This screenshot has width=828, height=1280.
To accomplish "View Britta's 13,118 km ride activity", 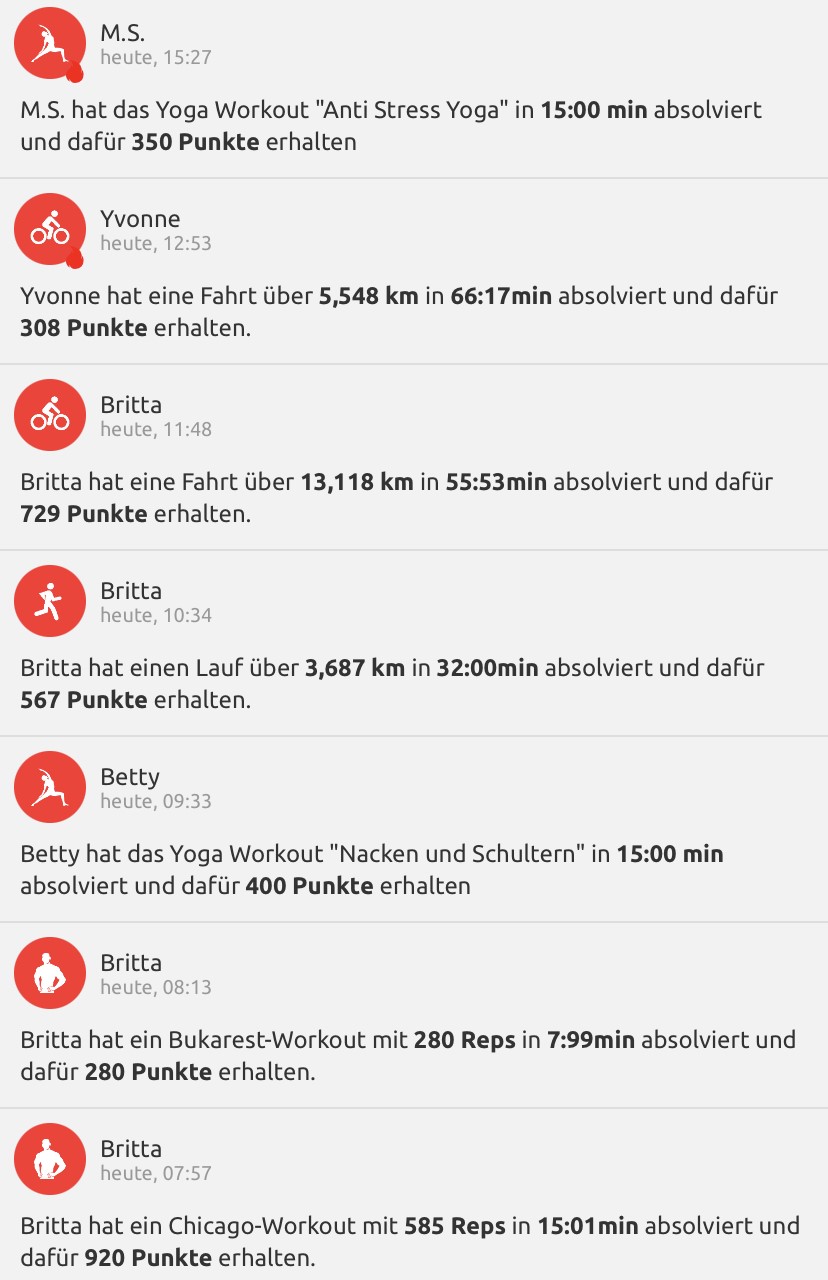I will pos(414,497).
